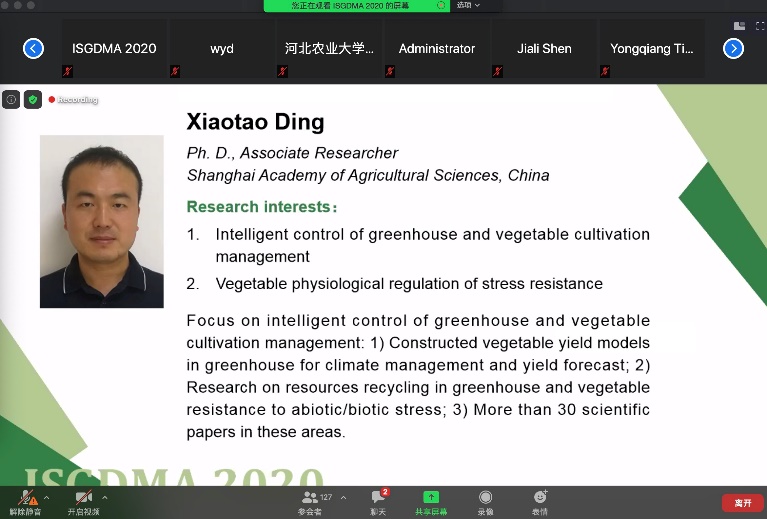This screenshot has width=767, height=519.
Task: Open the chat panel
Action: (378, 500)
